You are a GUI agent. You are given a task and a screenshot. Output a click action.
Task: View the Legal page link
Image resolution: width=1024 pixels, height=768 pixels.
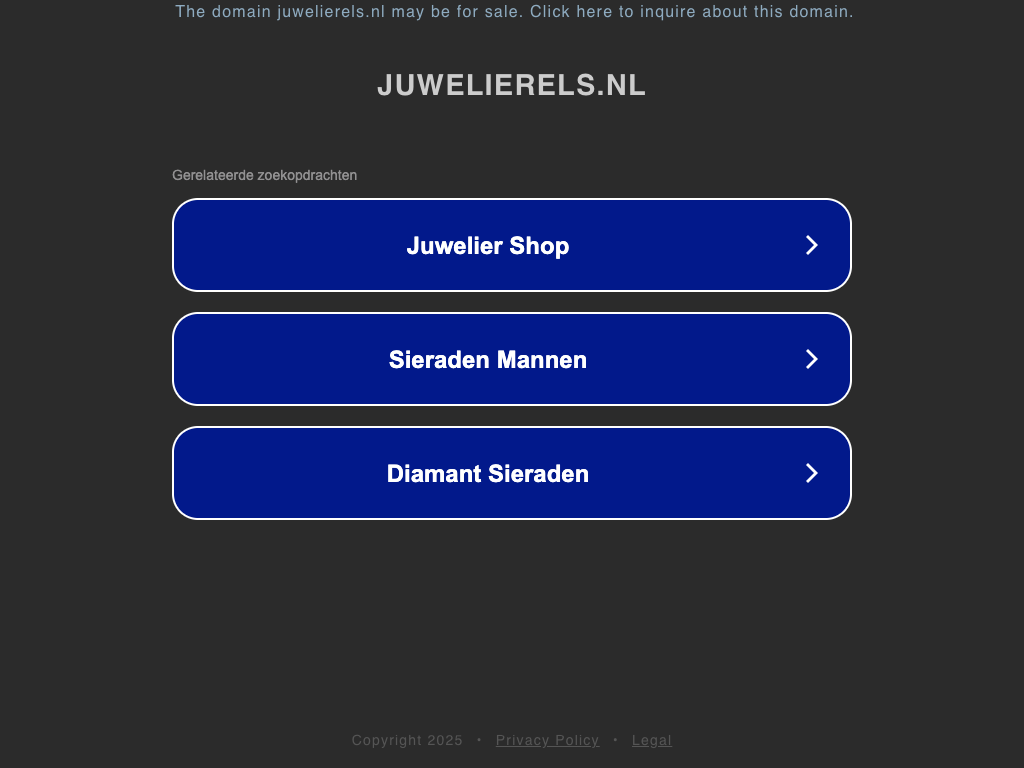click(651, 740)
